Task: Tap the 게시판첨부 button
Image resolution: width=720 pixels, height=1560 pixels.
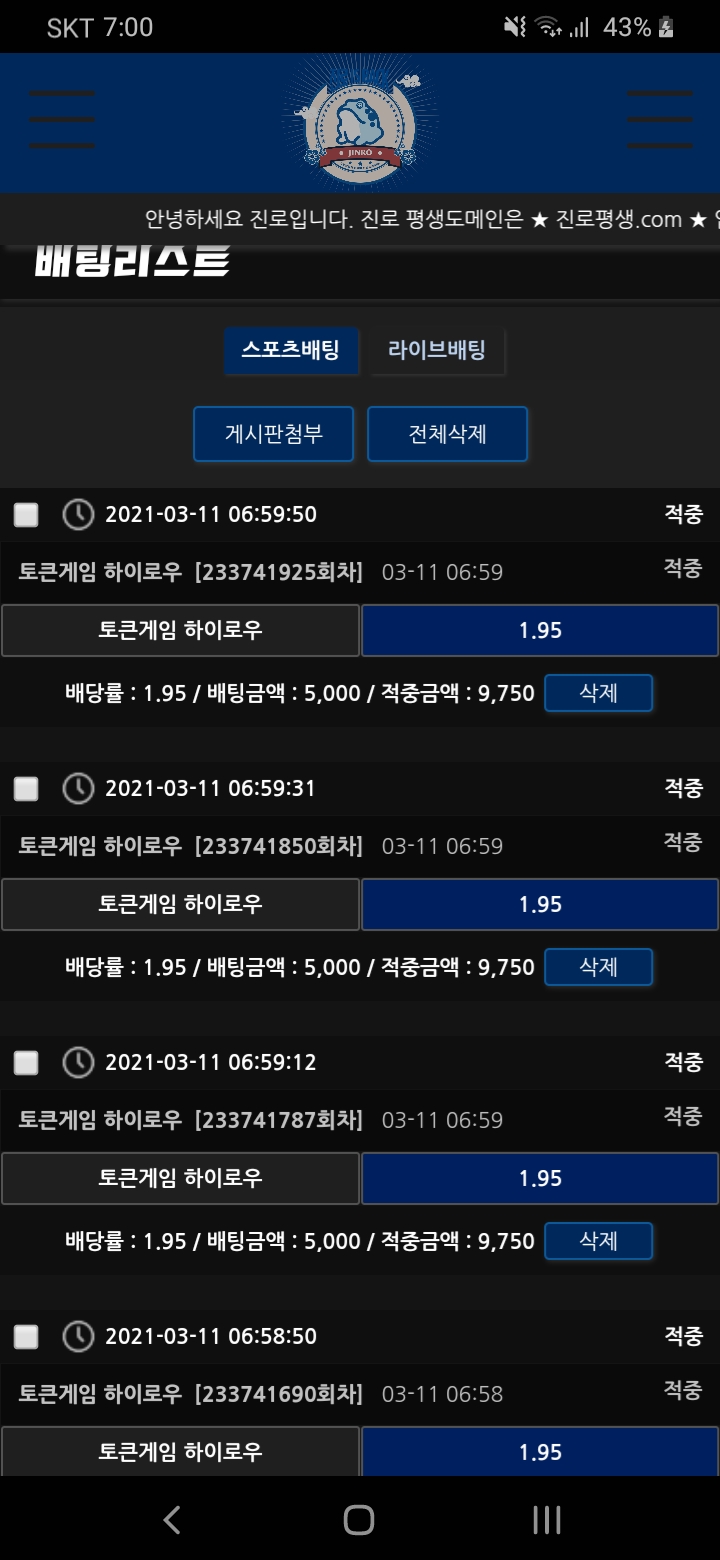Action: (273, 434)
